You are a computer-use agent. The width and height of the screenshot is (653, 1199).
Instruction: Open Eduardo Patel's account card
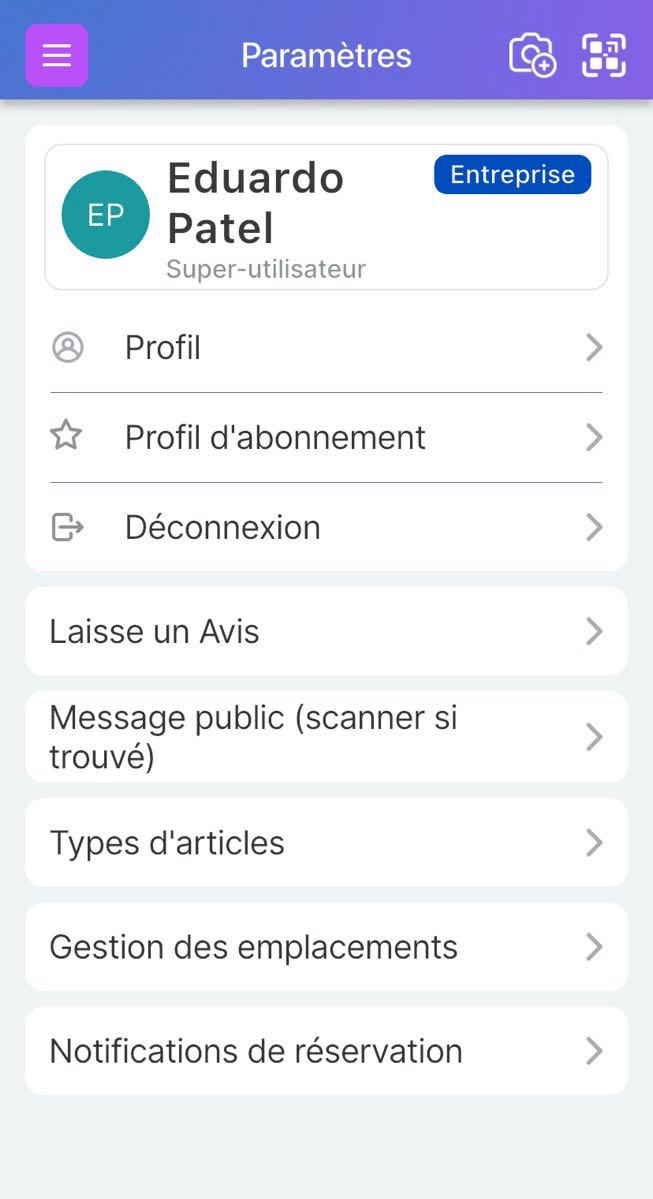point(326,217)
